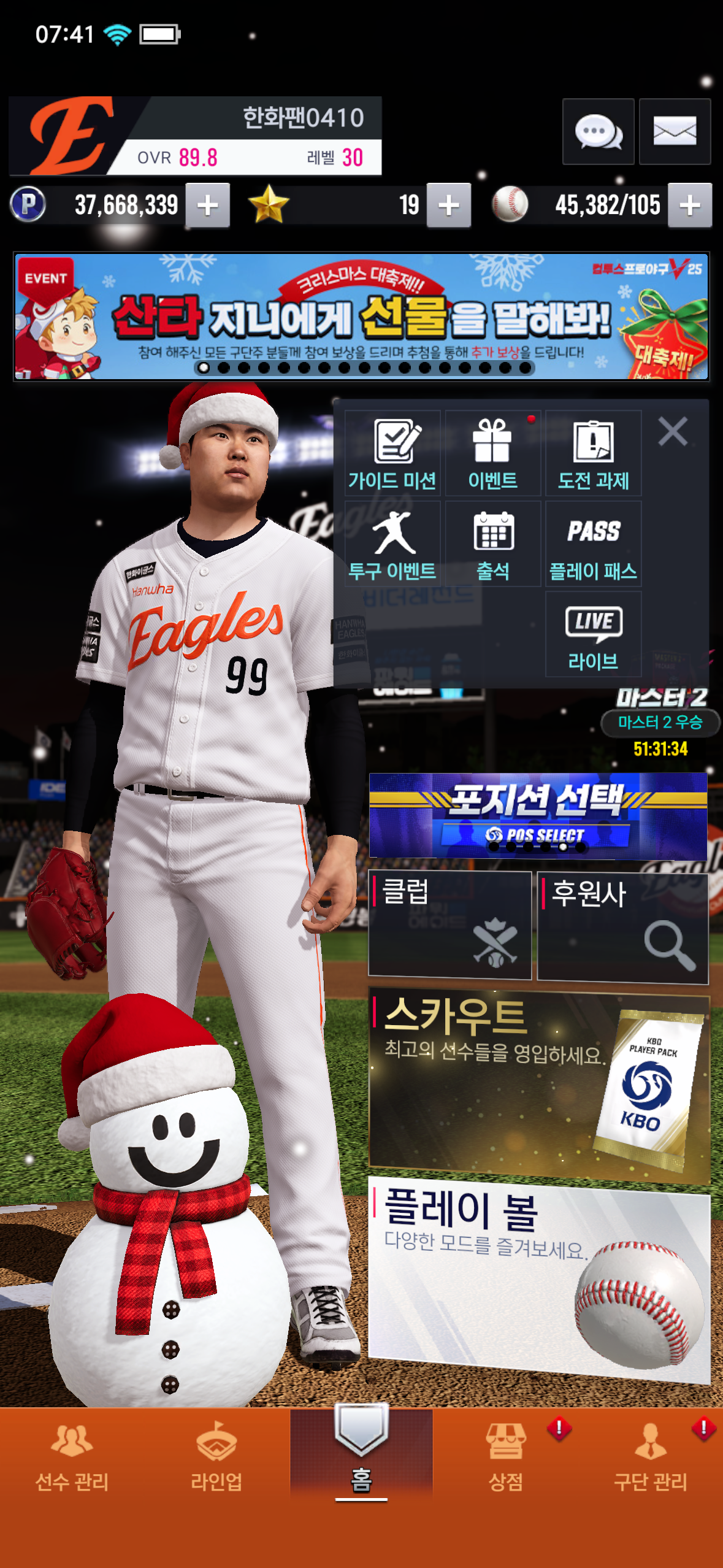This screenshot has width=723, height=1568.
Task: Add more points with the plus button
Action: [x=208, y=206]
